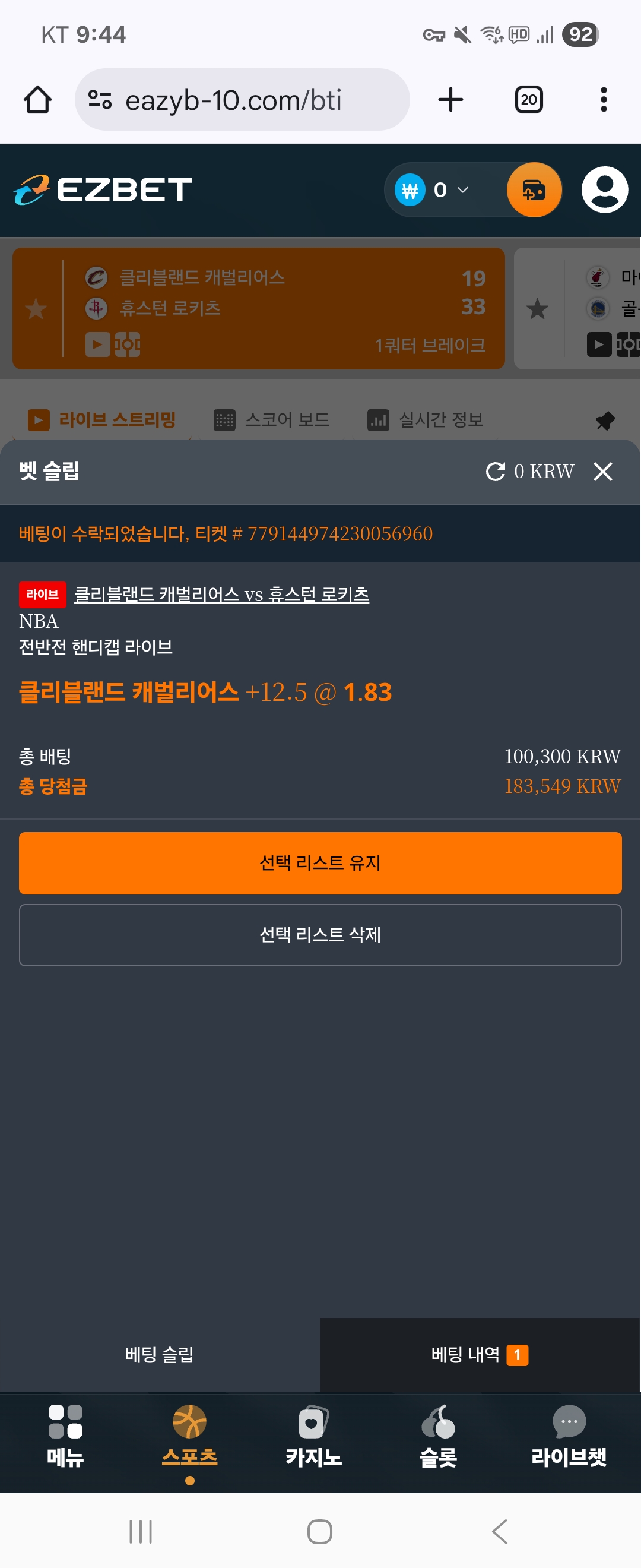
Task: Open 클리블랜드 캐벌리어스 vs 휴스턴 로키츠 match link
Action: click(x=221, y=594)
